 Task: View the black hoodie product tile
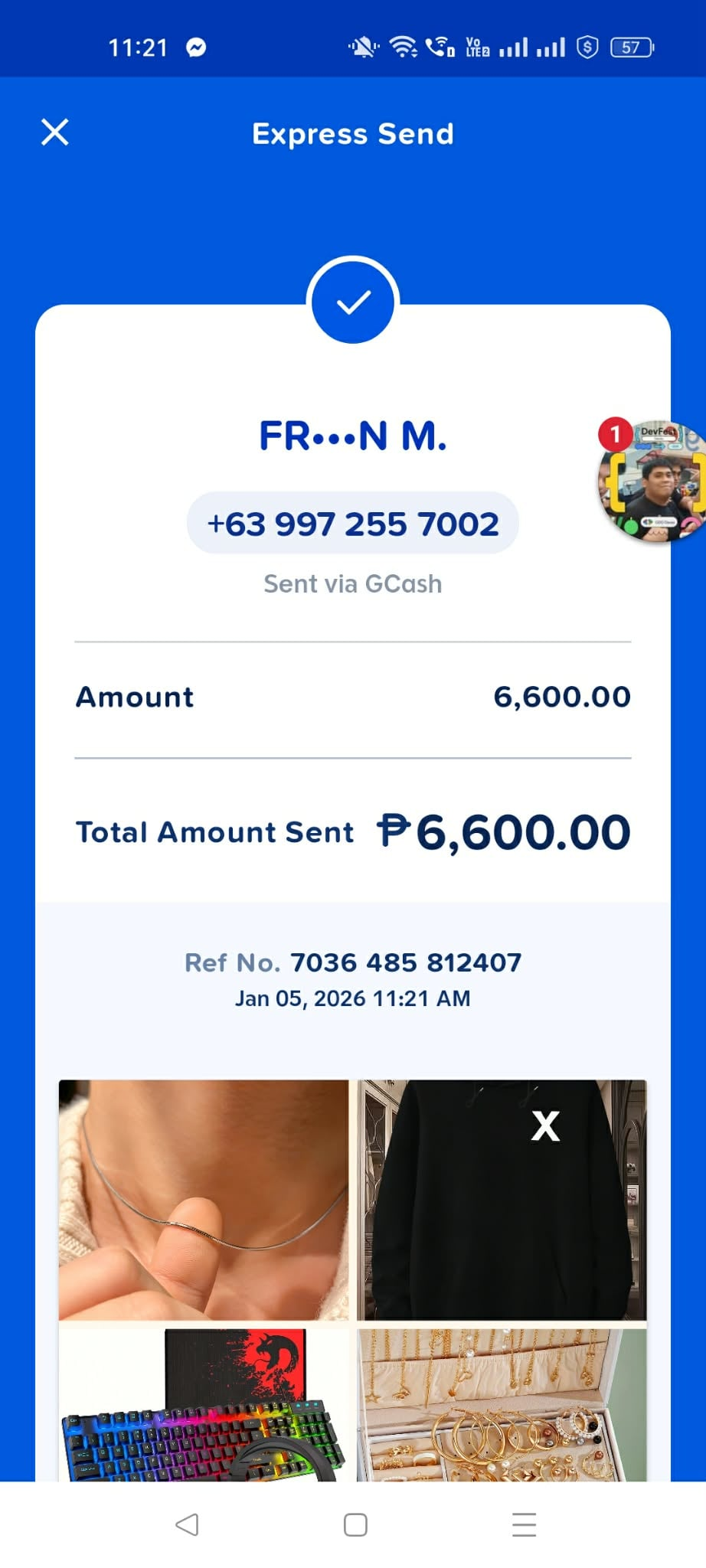[502, 1199]
